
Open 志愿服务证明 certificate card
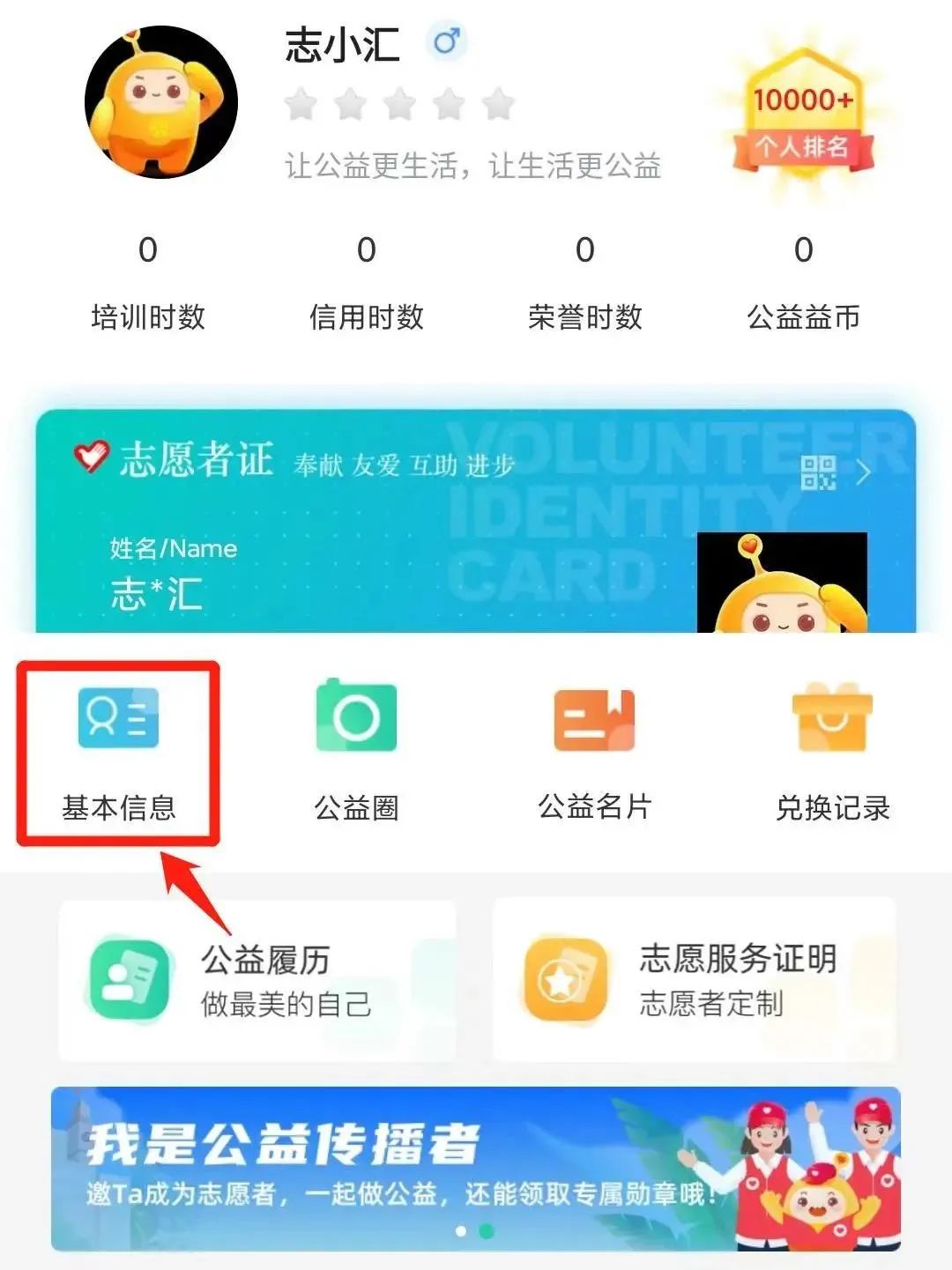tap(695, 980)
